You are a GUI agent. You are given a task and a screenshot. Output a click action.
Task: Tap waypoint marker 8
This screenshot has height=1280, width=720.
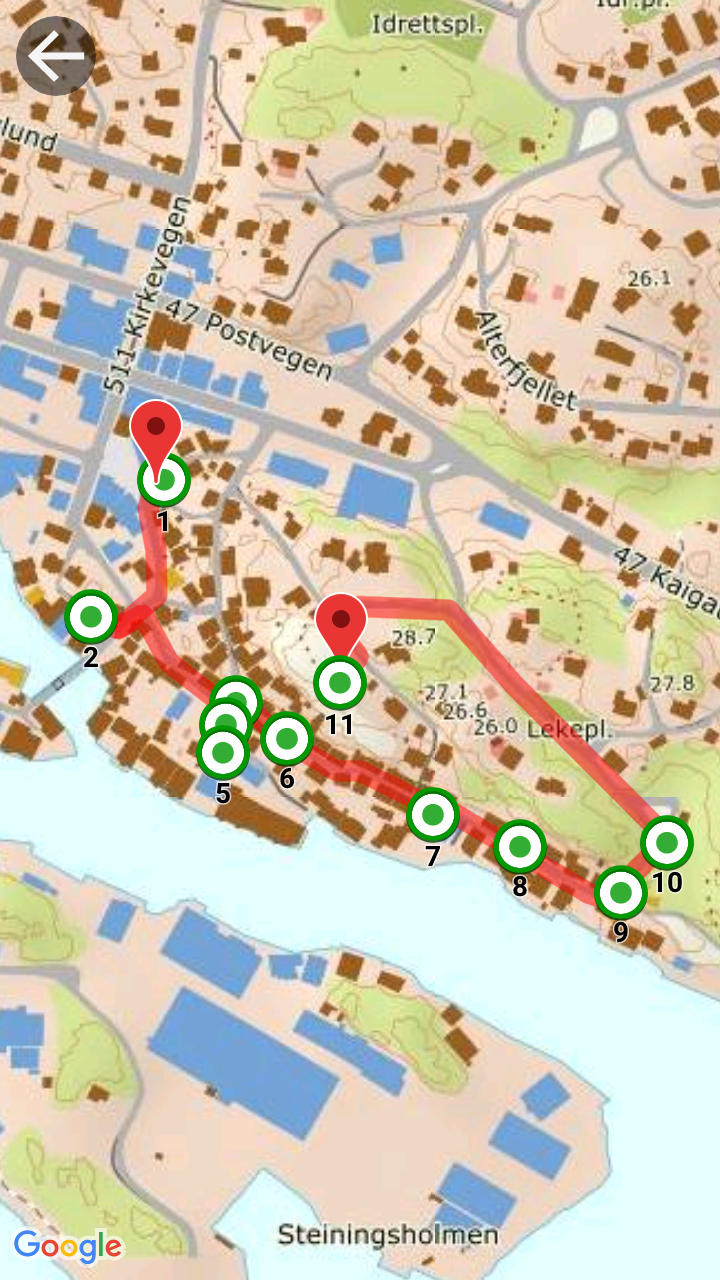pos(520,848)
